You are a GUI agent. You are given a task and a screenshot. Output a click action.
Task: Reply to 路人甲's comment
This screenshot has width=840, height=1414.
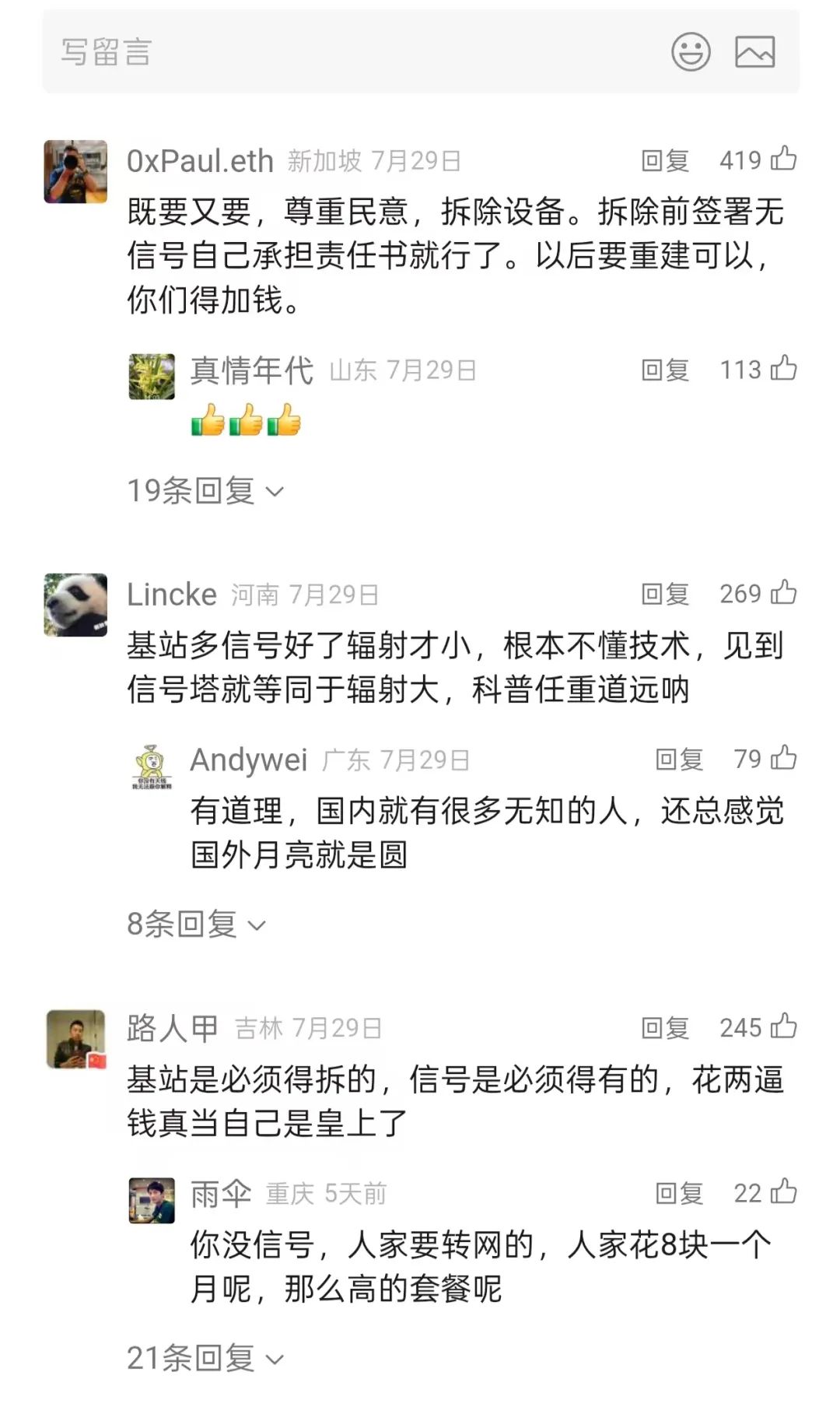[665, 1028]
